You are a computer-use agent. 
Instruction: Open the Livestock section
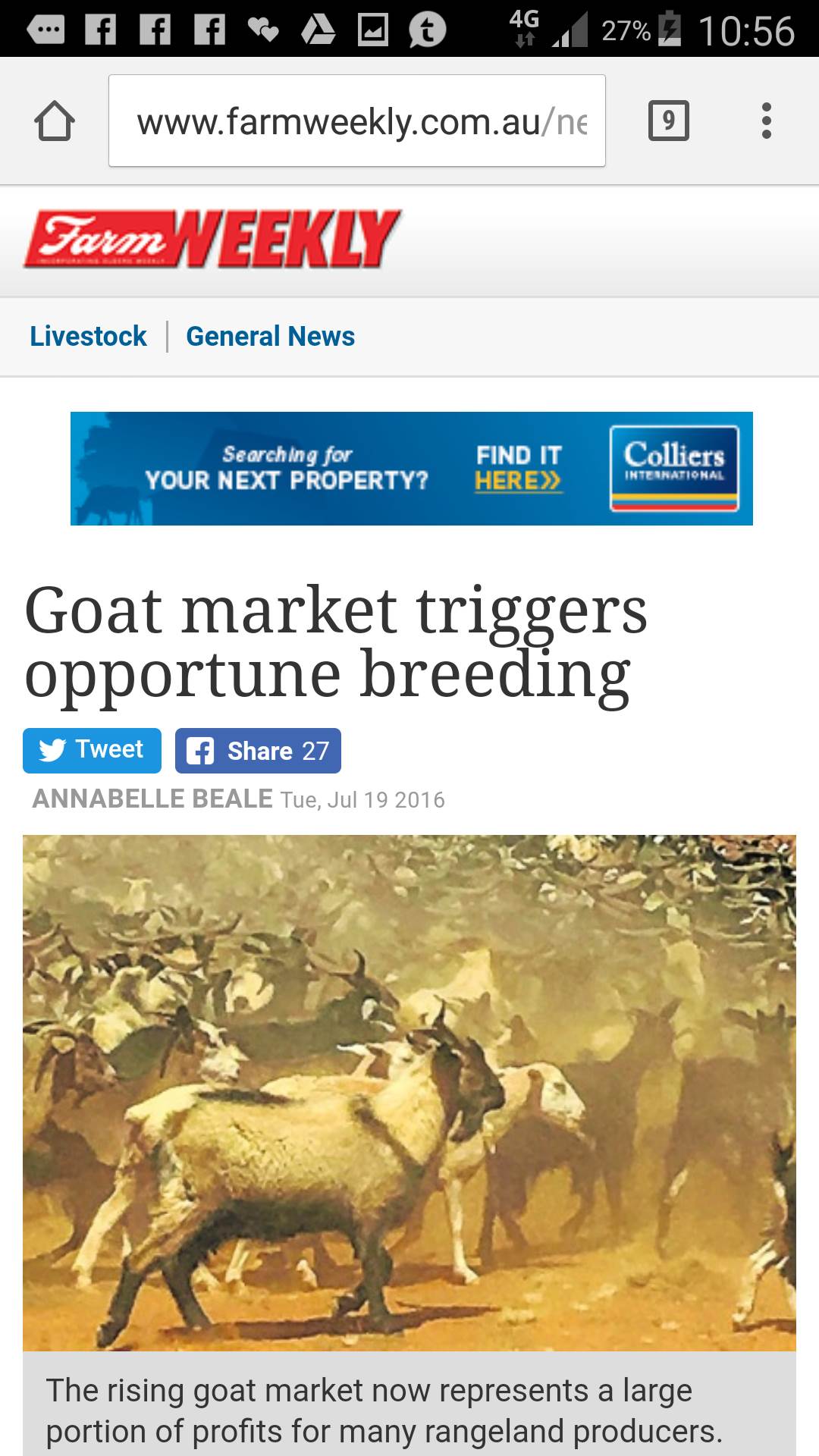coord(88,336)
